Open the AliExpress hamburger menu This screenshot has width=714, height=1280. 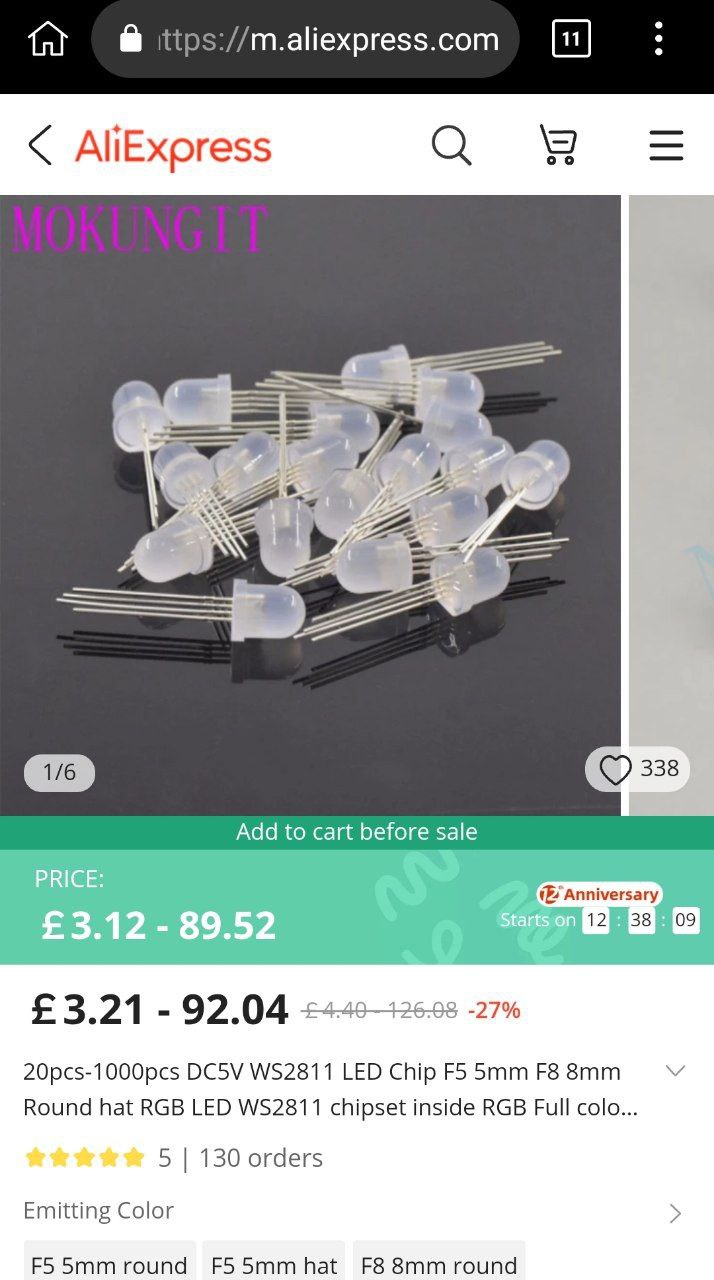[666, 145]
